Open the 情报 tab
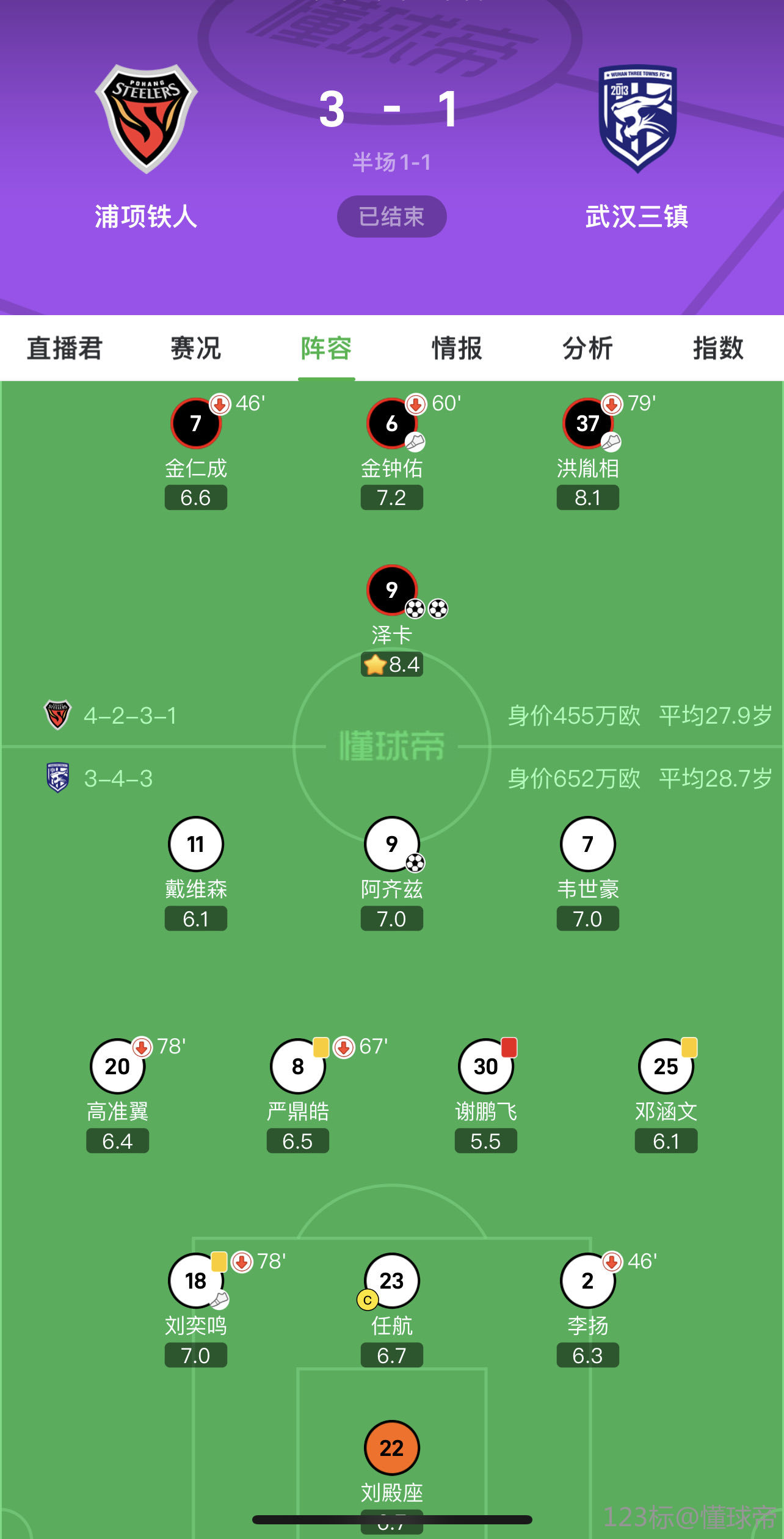784x1539 pixels. (x=457, y=348)
